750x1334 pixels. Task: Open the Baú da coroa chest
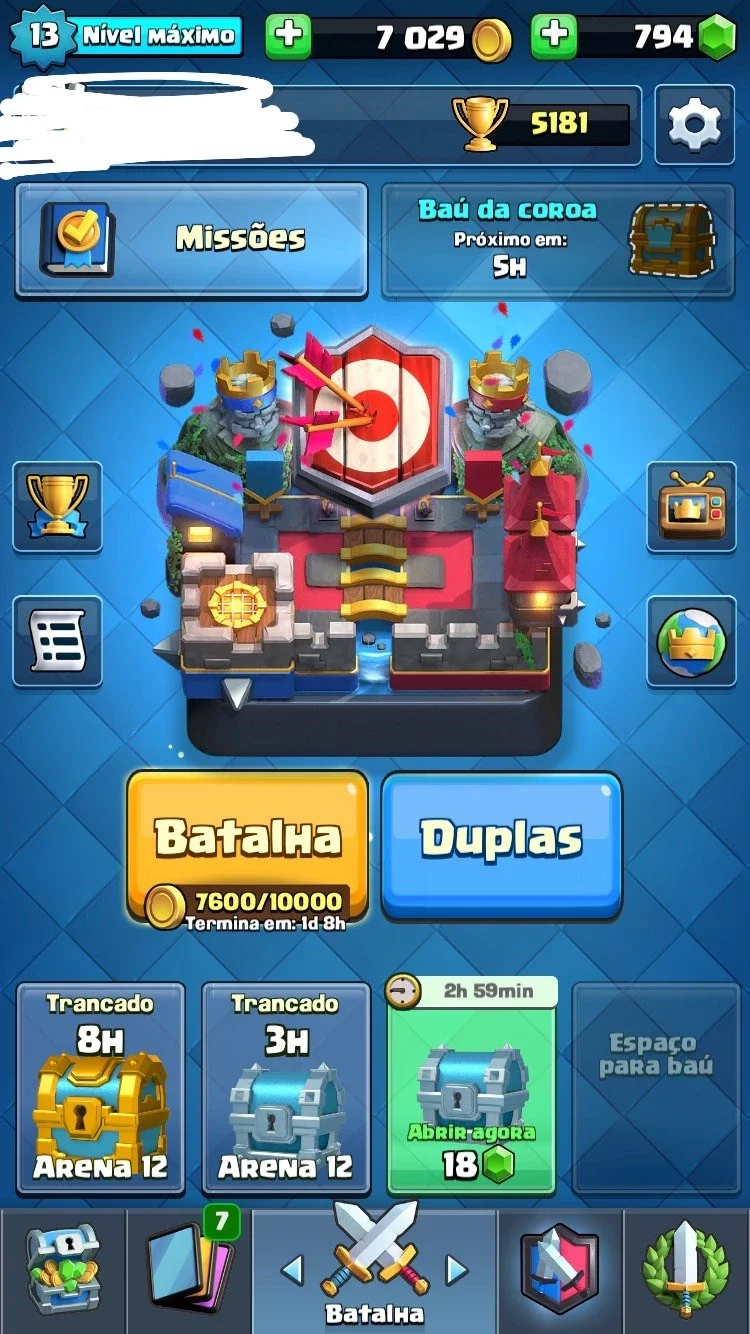pyautogui.click(x=558, y=239)
